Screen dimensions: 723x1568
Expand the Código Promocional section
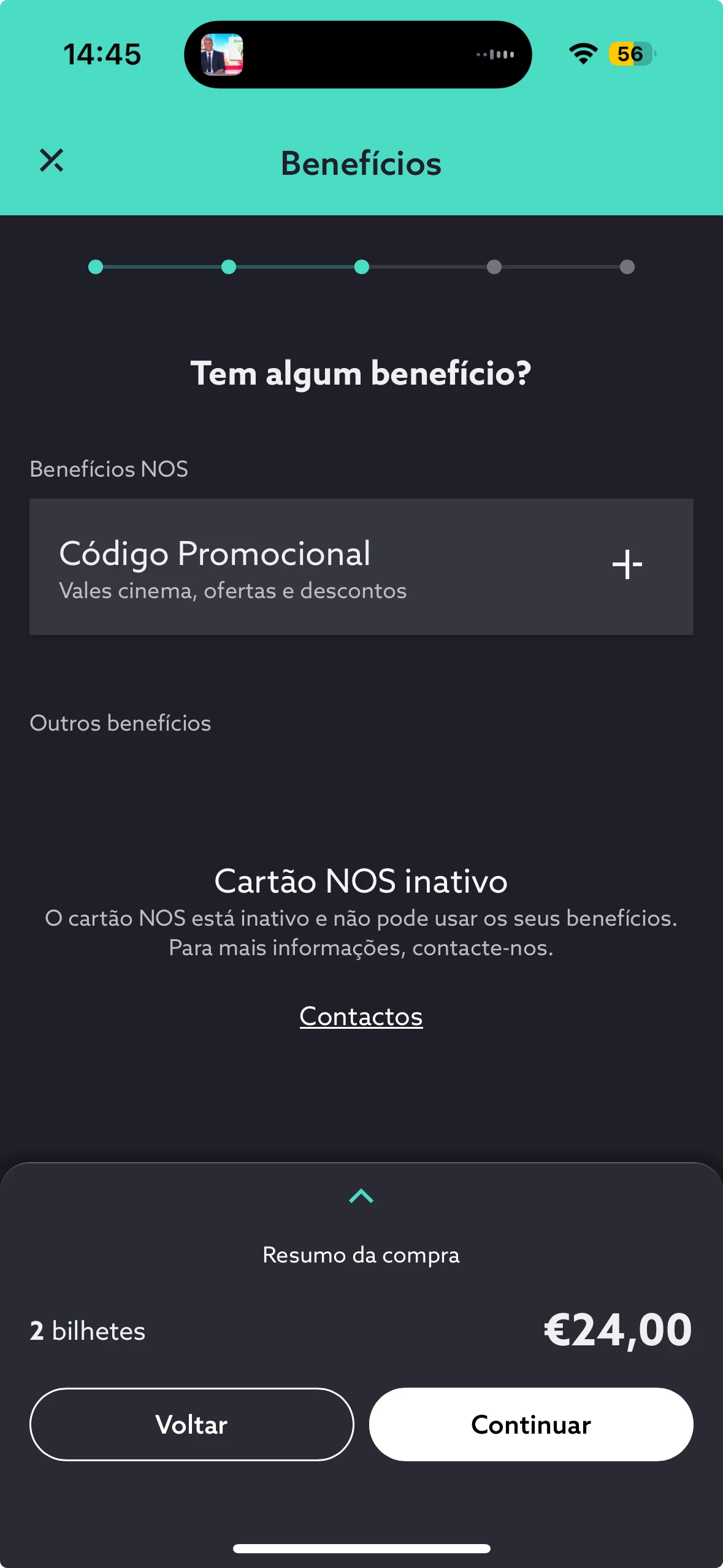tap(627, 564)
